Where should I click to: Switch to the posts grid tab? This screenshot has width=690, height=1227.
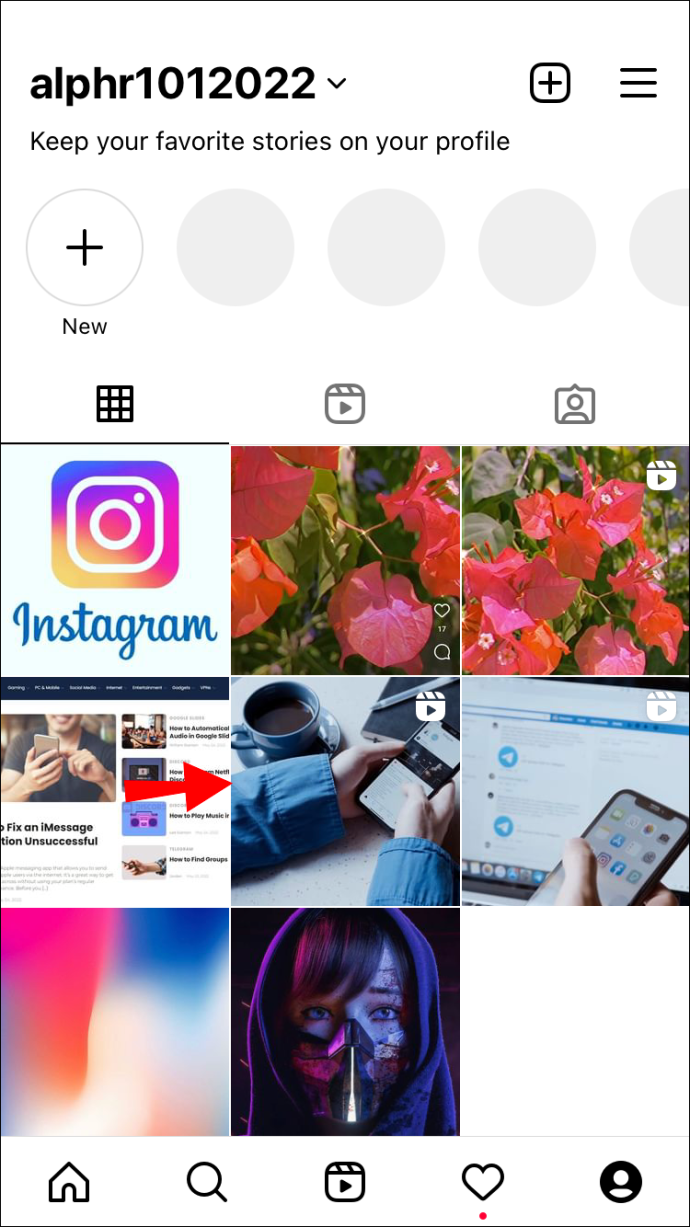(115, 404)
